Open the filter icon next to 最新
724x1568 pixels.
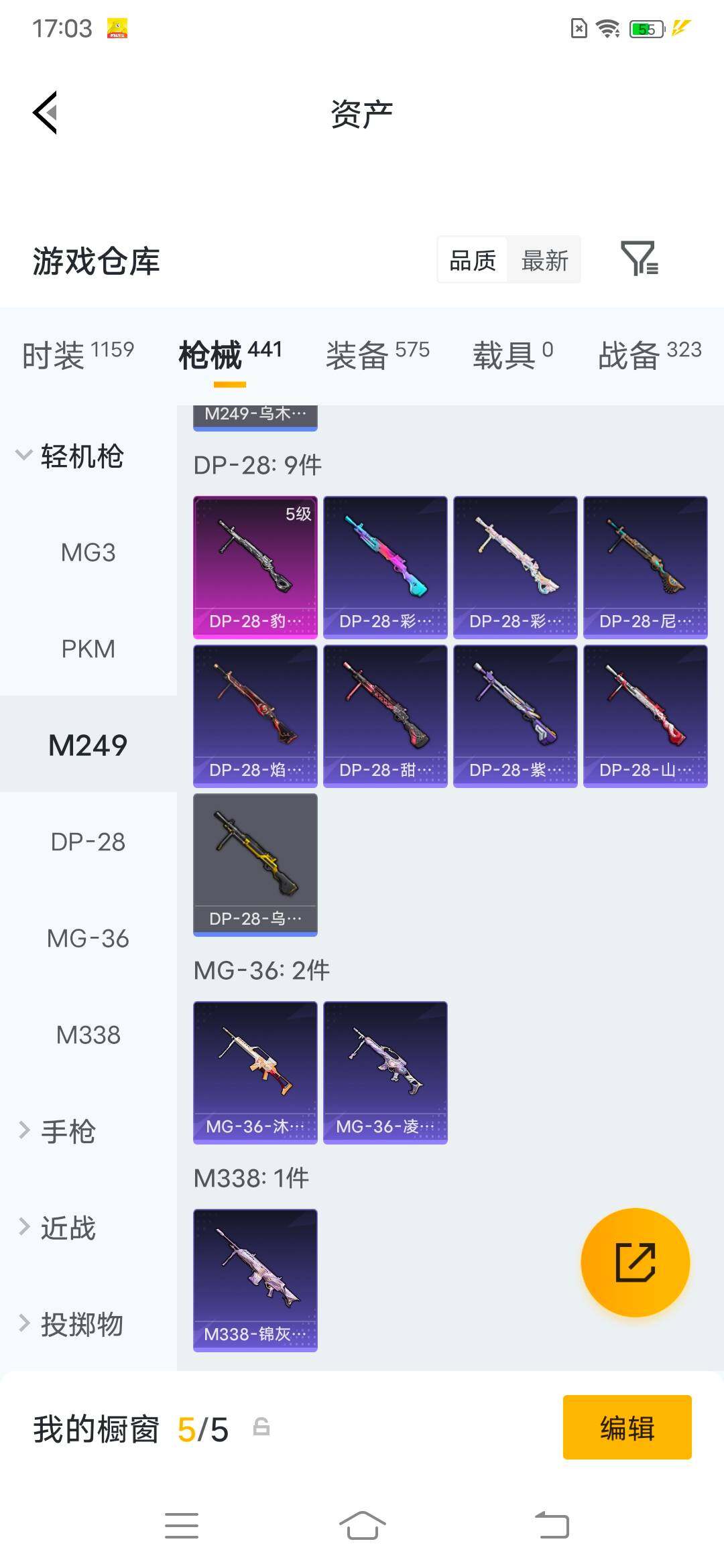[x=640, y=259]
